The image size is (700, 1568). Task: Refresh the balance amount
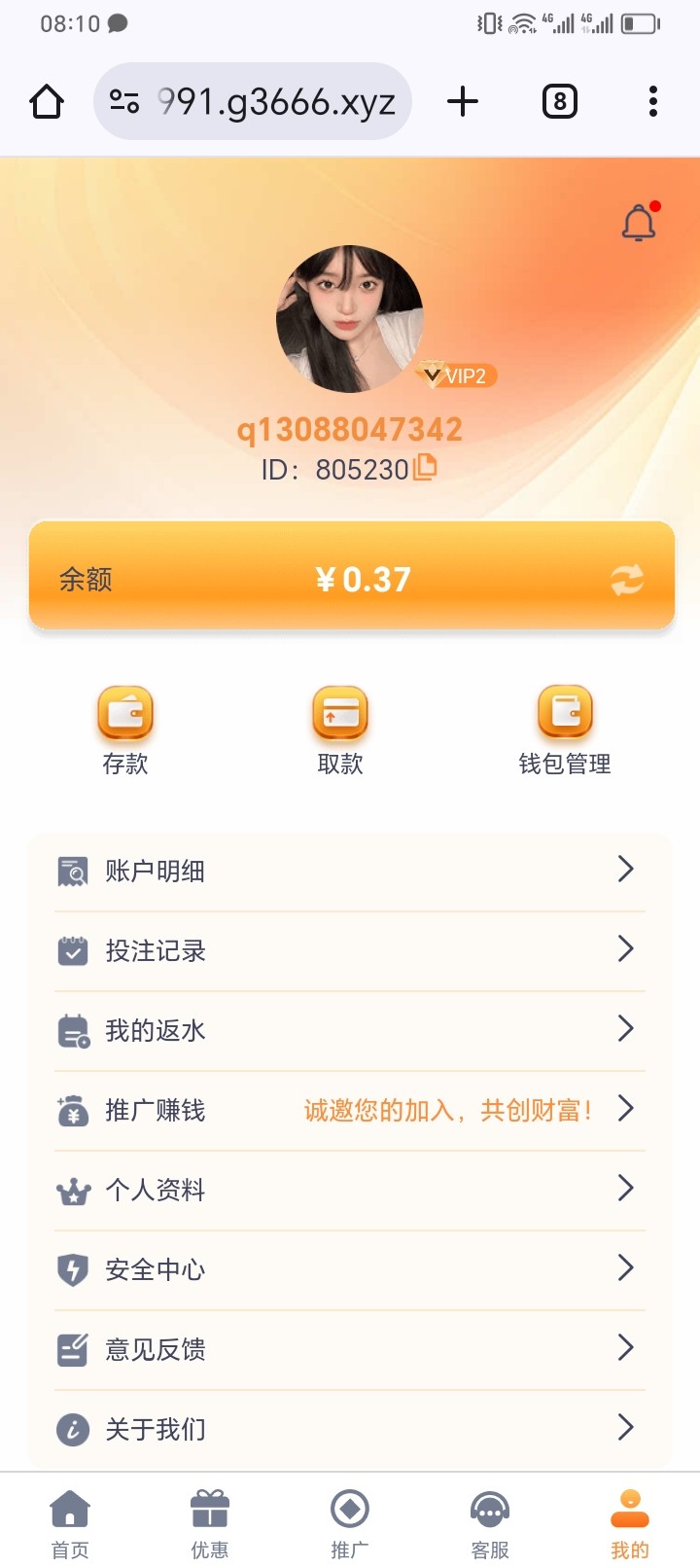(x=627, y=580)
